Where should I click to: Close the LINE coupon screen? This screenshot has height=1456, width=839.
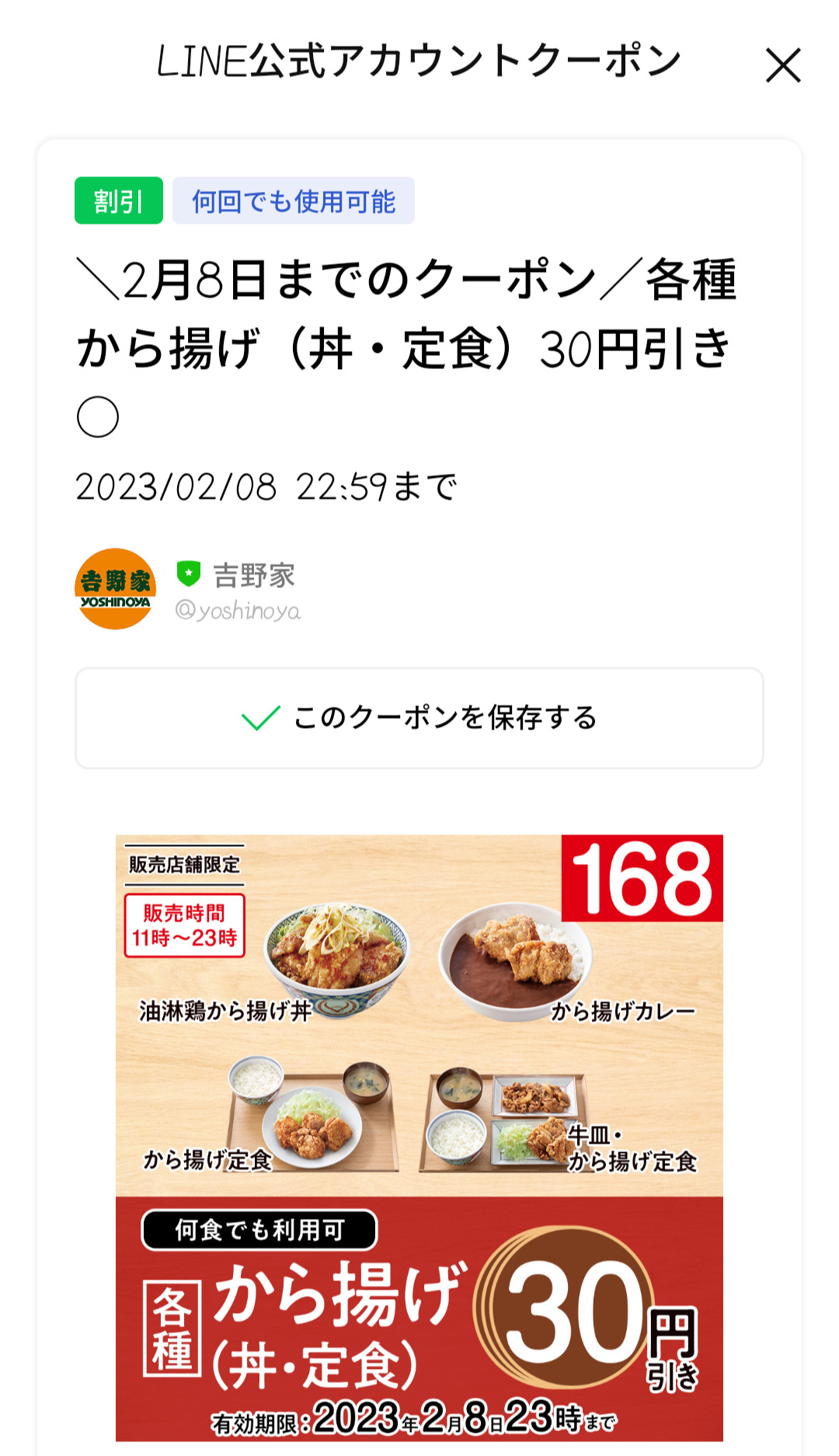coord(782,64)
